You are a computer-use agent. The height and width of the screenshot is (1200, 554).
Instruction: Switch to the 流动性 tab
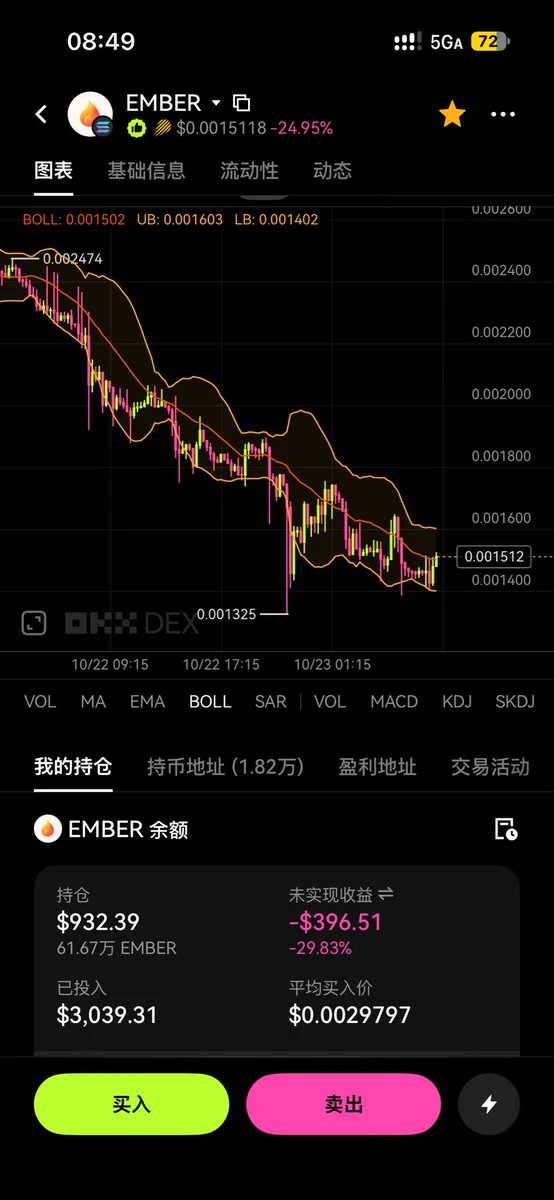point(249,171)
